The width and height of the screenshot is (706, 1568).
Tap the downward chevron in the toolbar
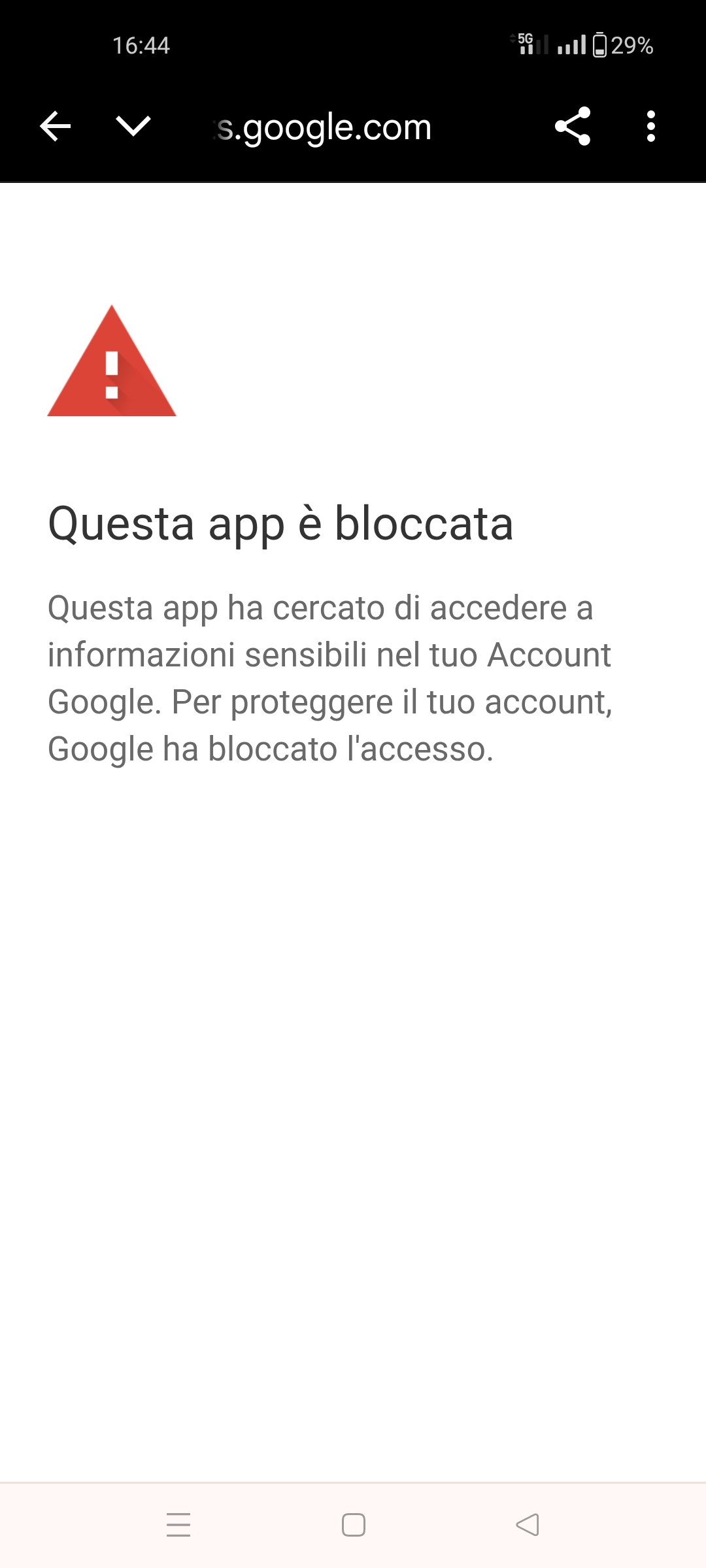(x=133, y=126)
